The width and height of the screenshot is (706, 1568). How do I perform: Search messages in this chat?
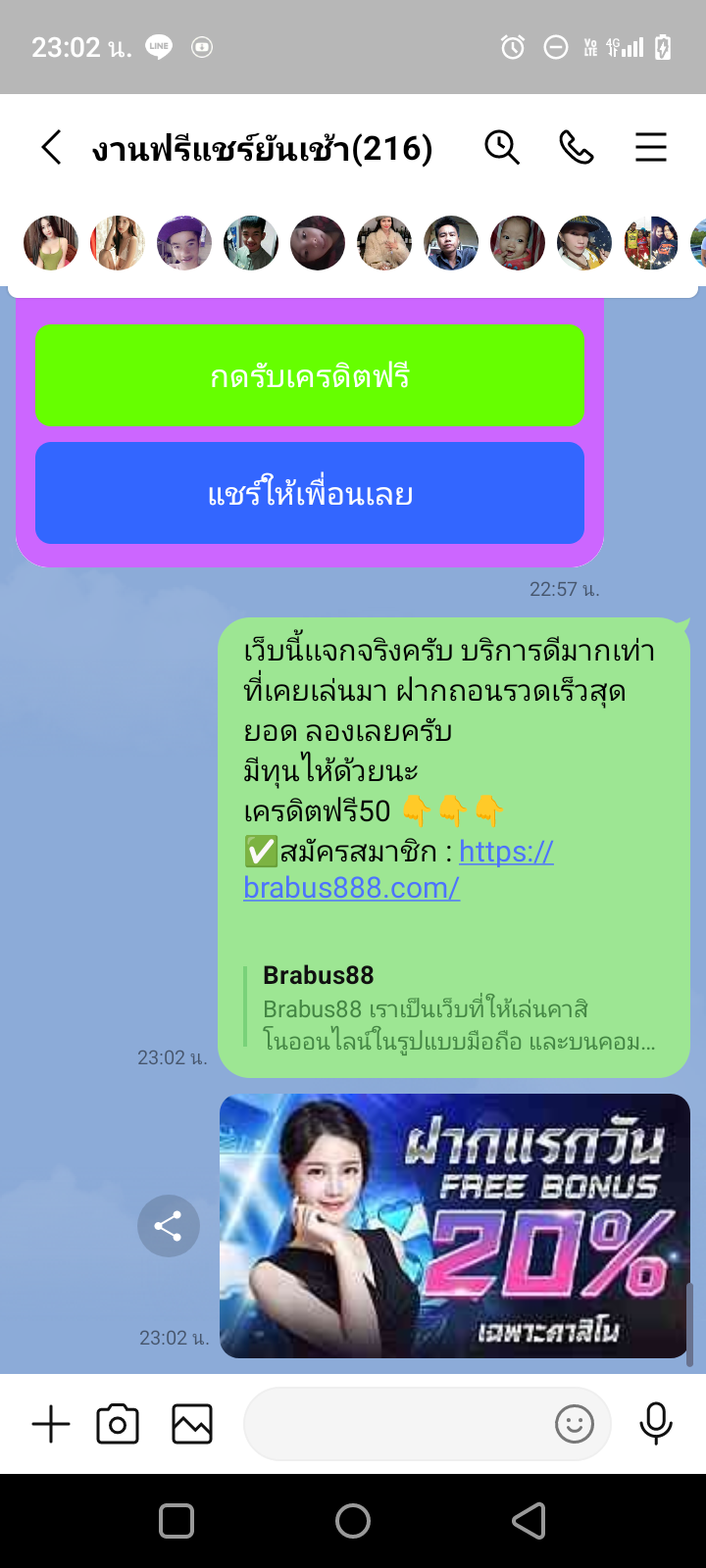(x=502, y=148)
